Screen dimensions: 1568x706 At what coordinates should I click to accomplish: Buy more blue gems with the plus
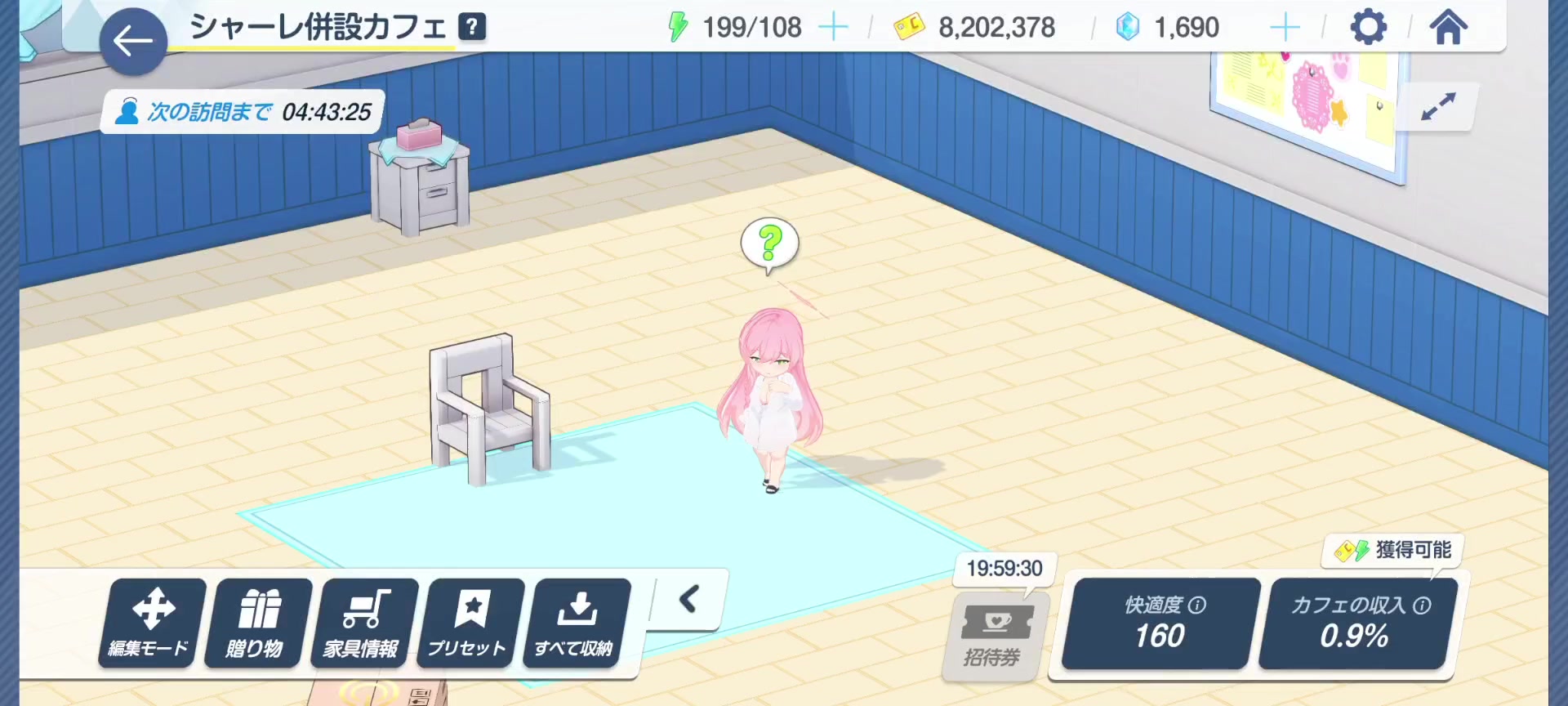[x=1285, y=28]
